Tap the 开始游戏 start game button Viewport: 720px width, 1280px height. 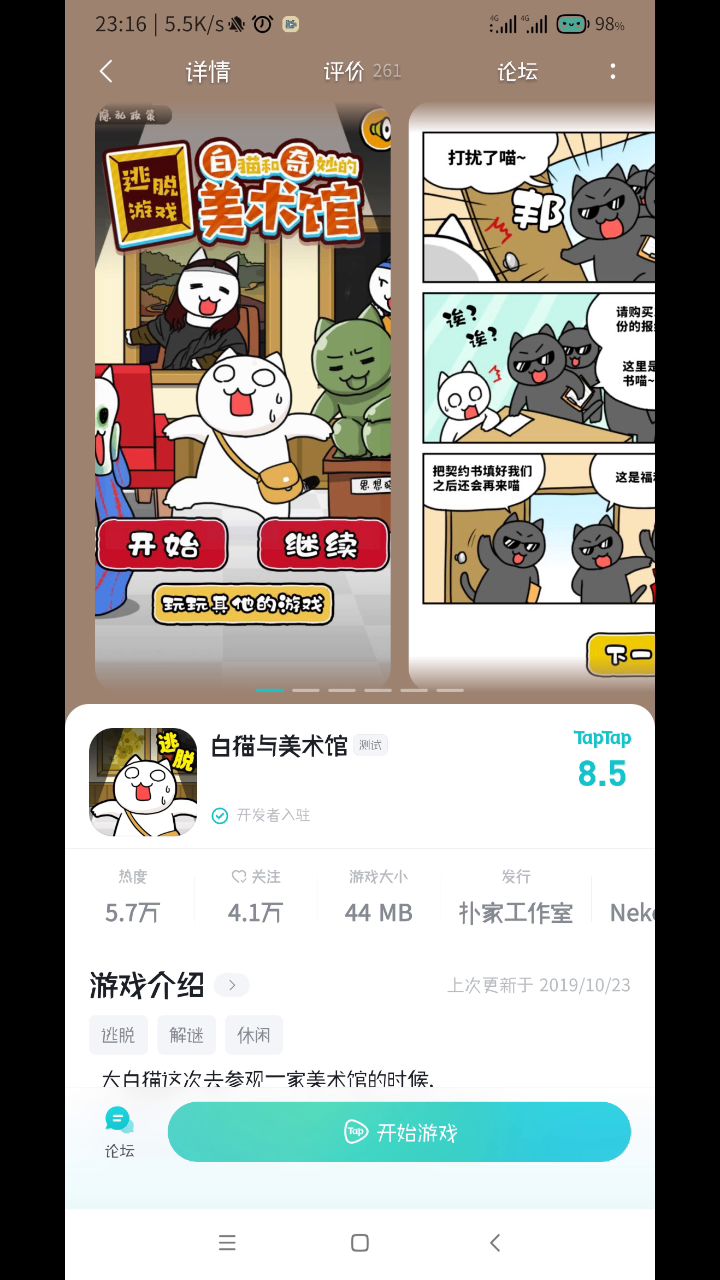tap(399, 1132)
